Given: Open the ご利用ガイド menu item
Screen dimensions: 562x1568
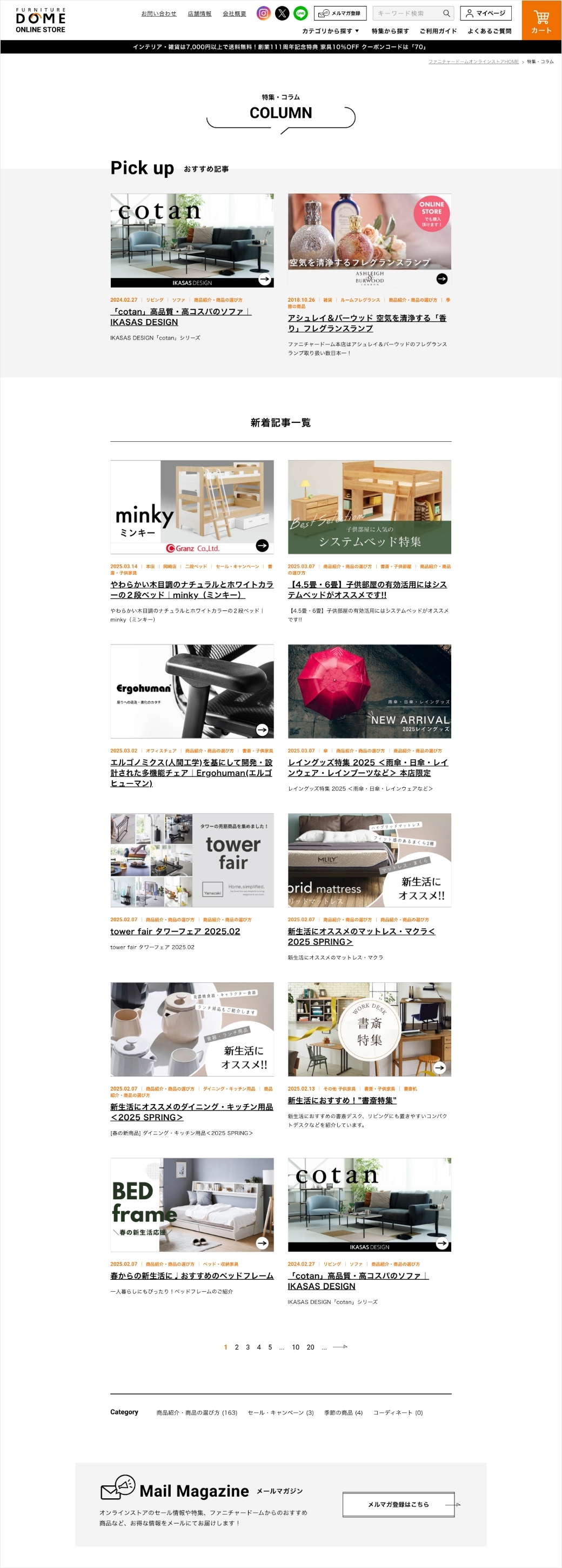Looking at the screenshot, I should (437, 31).
